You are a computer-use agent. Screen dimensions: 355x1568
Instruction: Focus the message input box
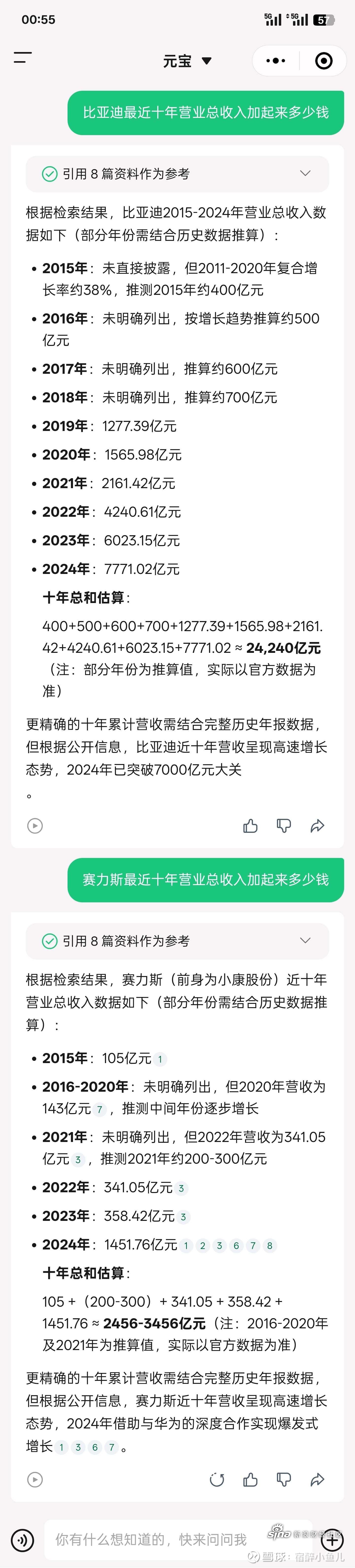152,1540
